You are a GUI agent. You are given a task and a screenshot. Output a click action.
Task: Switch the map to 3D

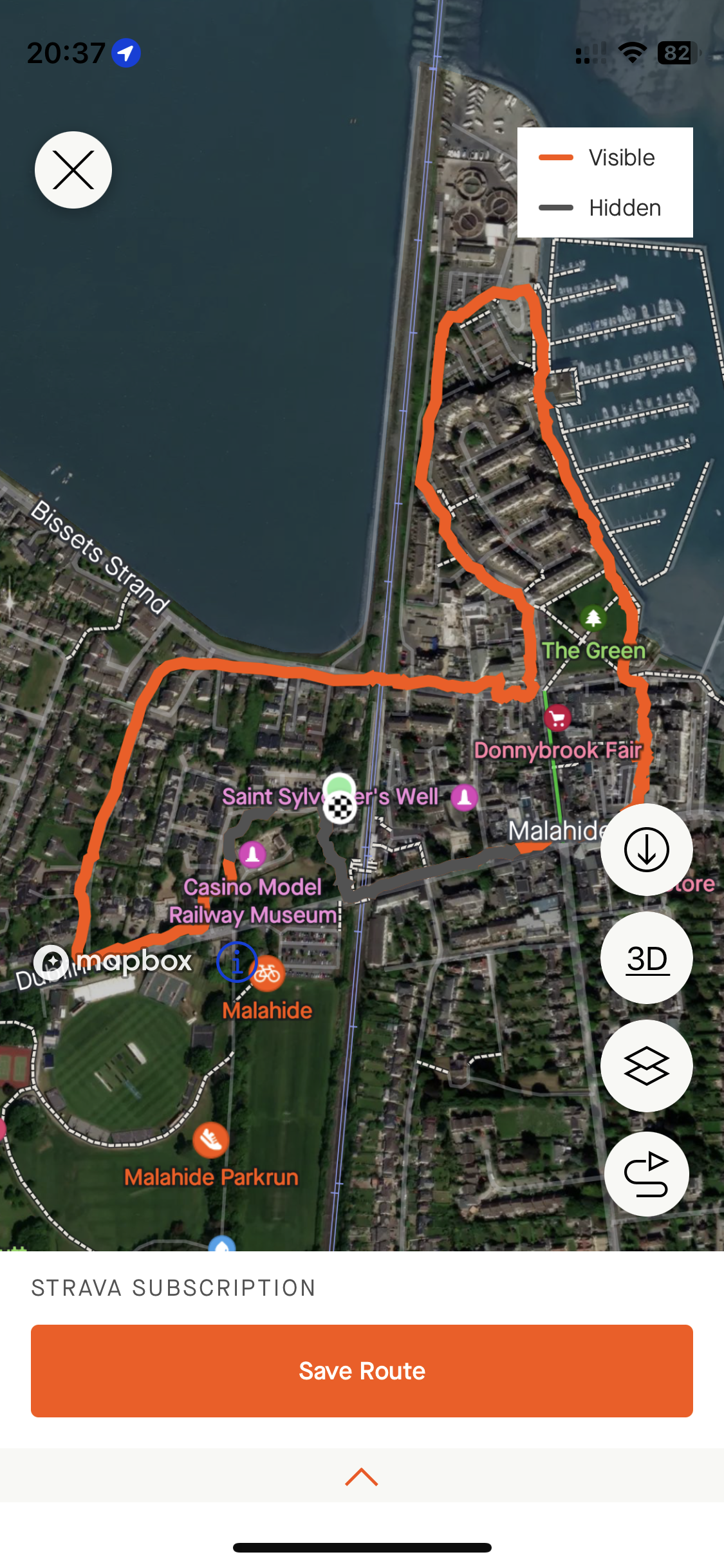pos(646,958)
